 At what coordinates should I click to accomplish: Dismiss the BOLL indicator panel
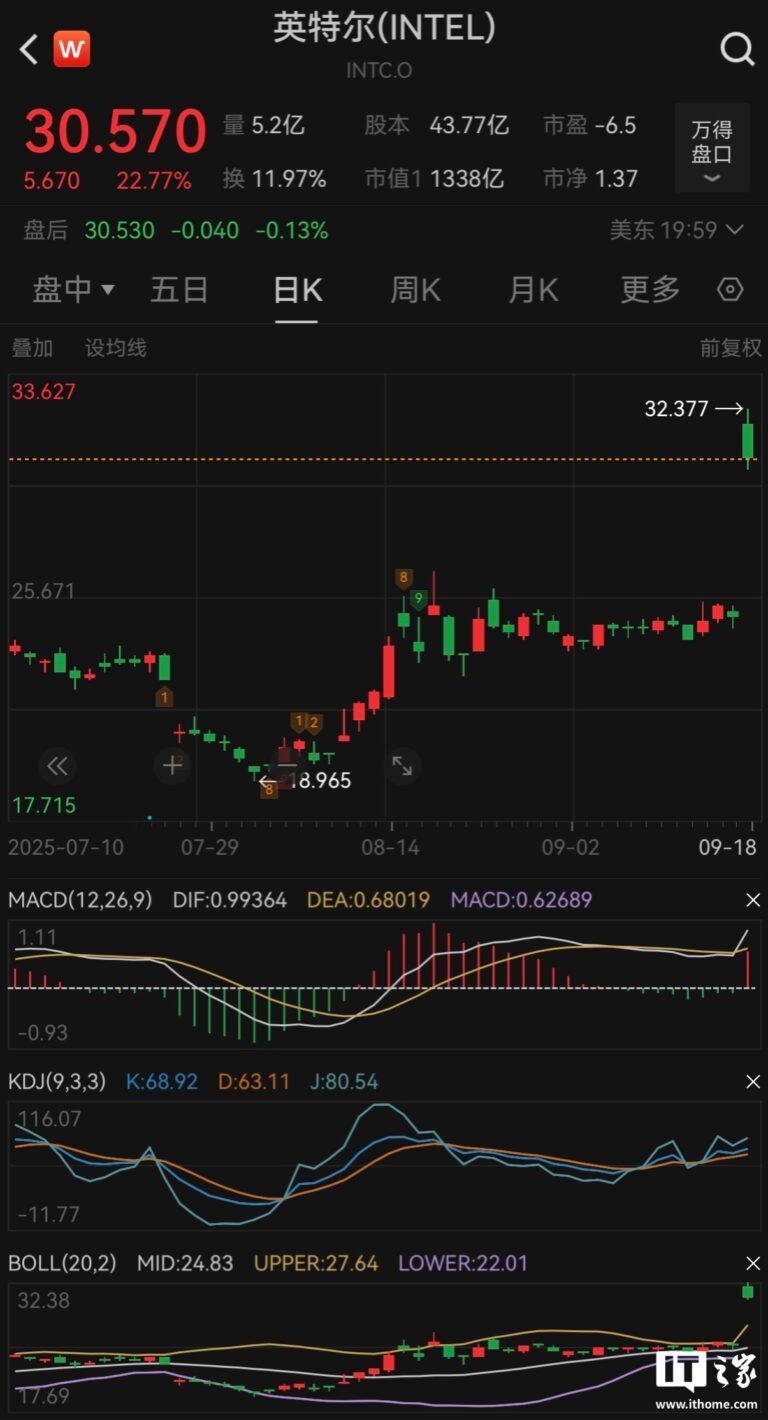(753, 1263)
